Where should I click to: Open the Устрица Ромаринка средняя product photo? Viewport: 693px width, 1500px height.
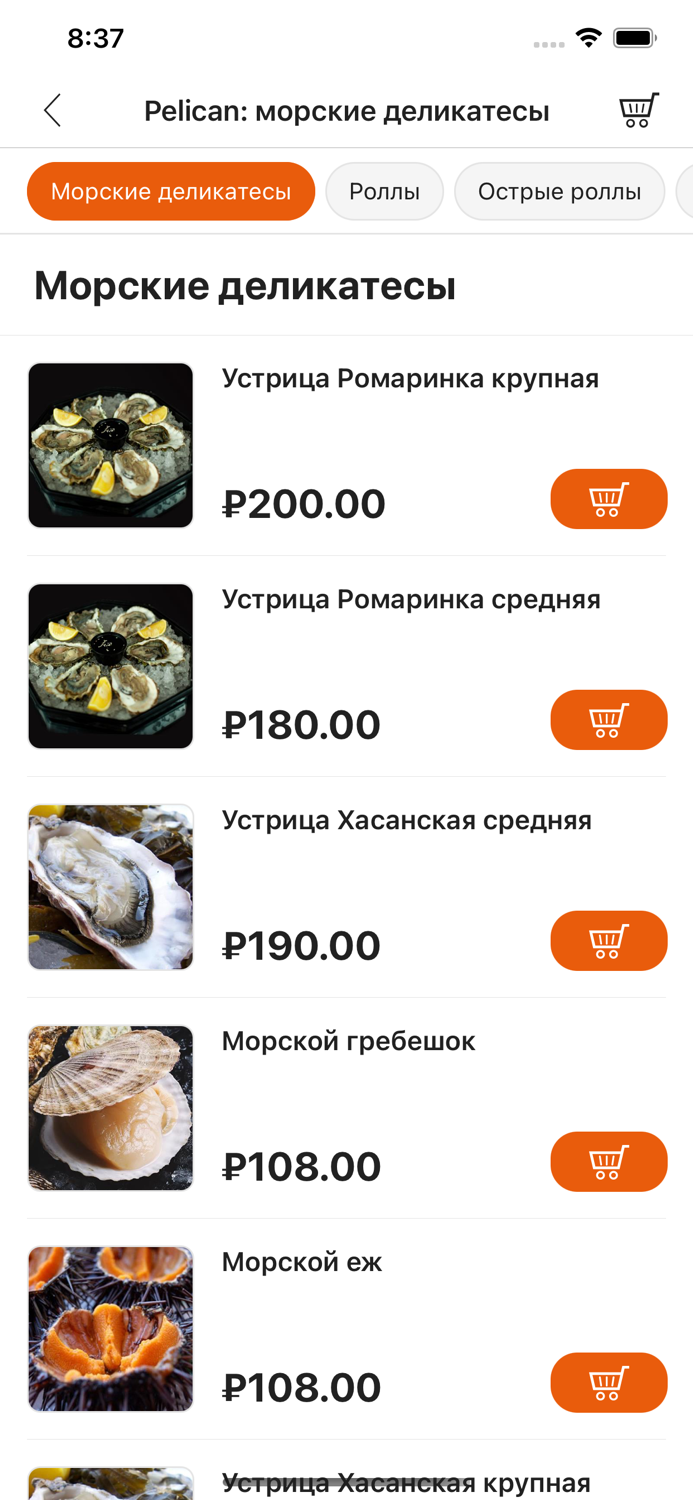coord(111,666)
